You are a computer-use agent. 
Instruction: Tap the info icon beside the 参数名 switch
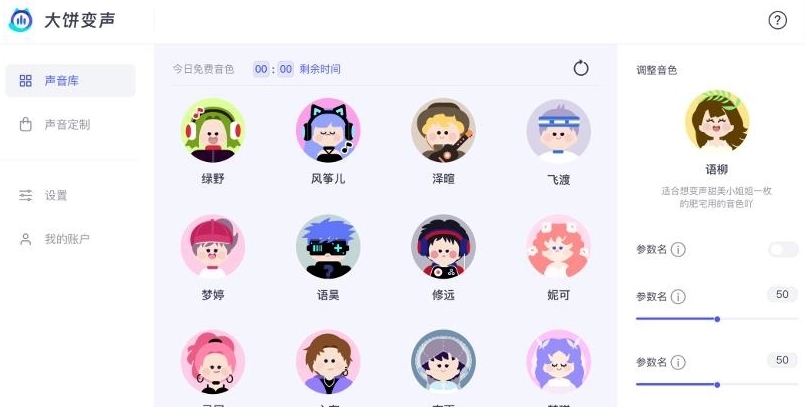(678, 250)
